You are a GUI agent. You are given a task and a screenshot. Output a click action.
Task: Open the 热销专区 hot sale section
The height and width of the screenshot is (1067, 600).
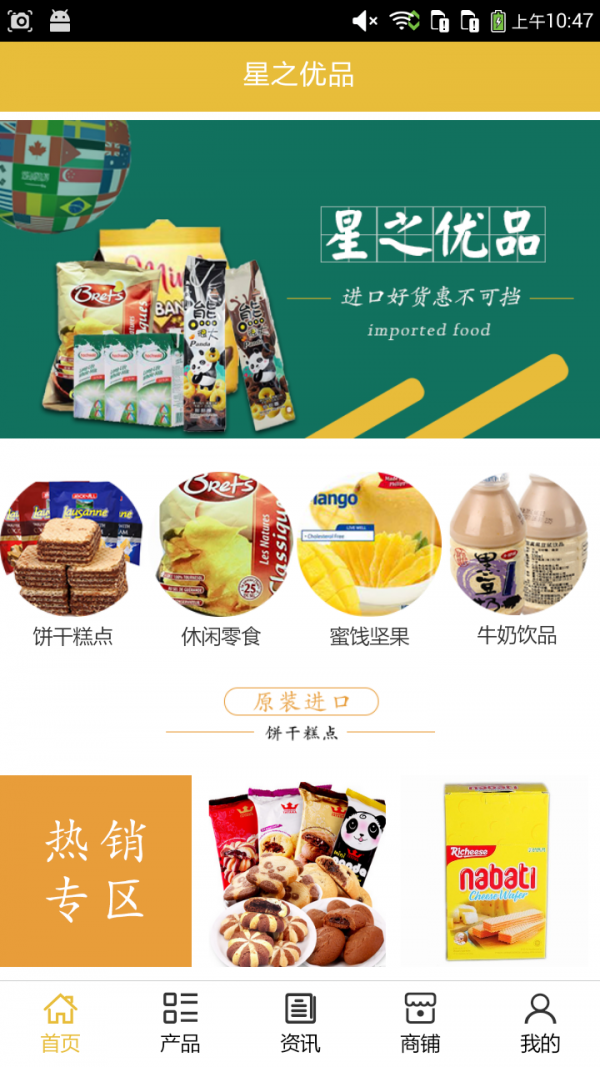click(x=96, y=870)
